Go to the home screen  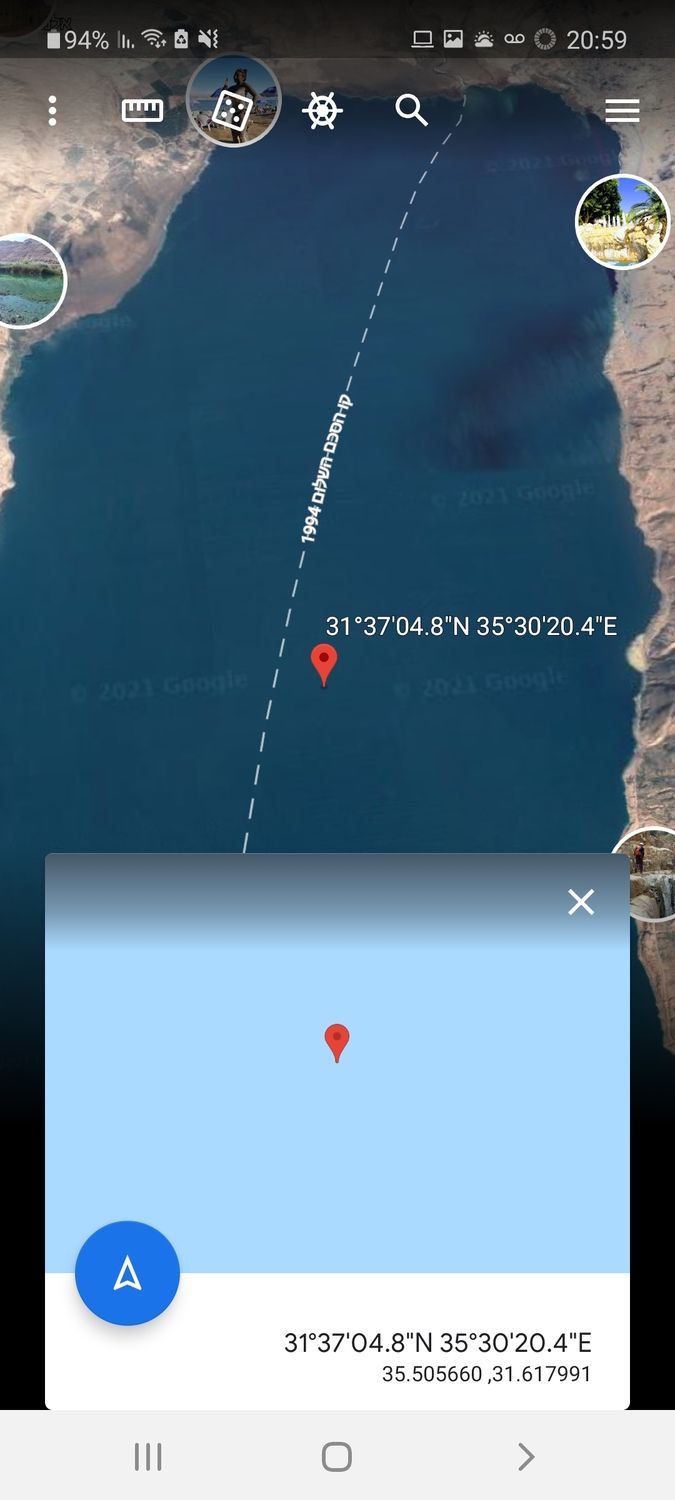click(x=337, y=1457)
